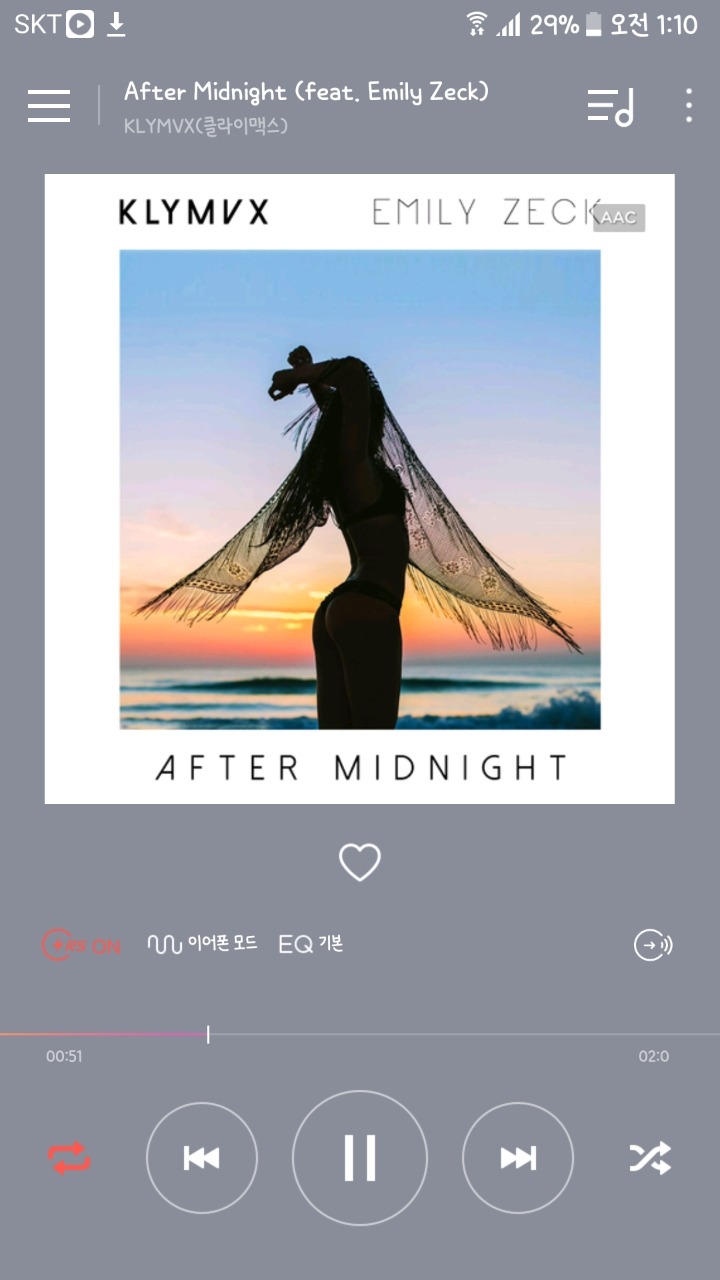
Task: Open the audio output device icon
Action: tap(653, 945)
